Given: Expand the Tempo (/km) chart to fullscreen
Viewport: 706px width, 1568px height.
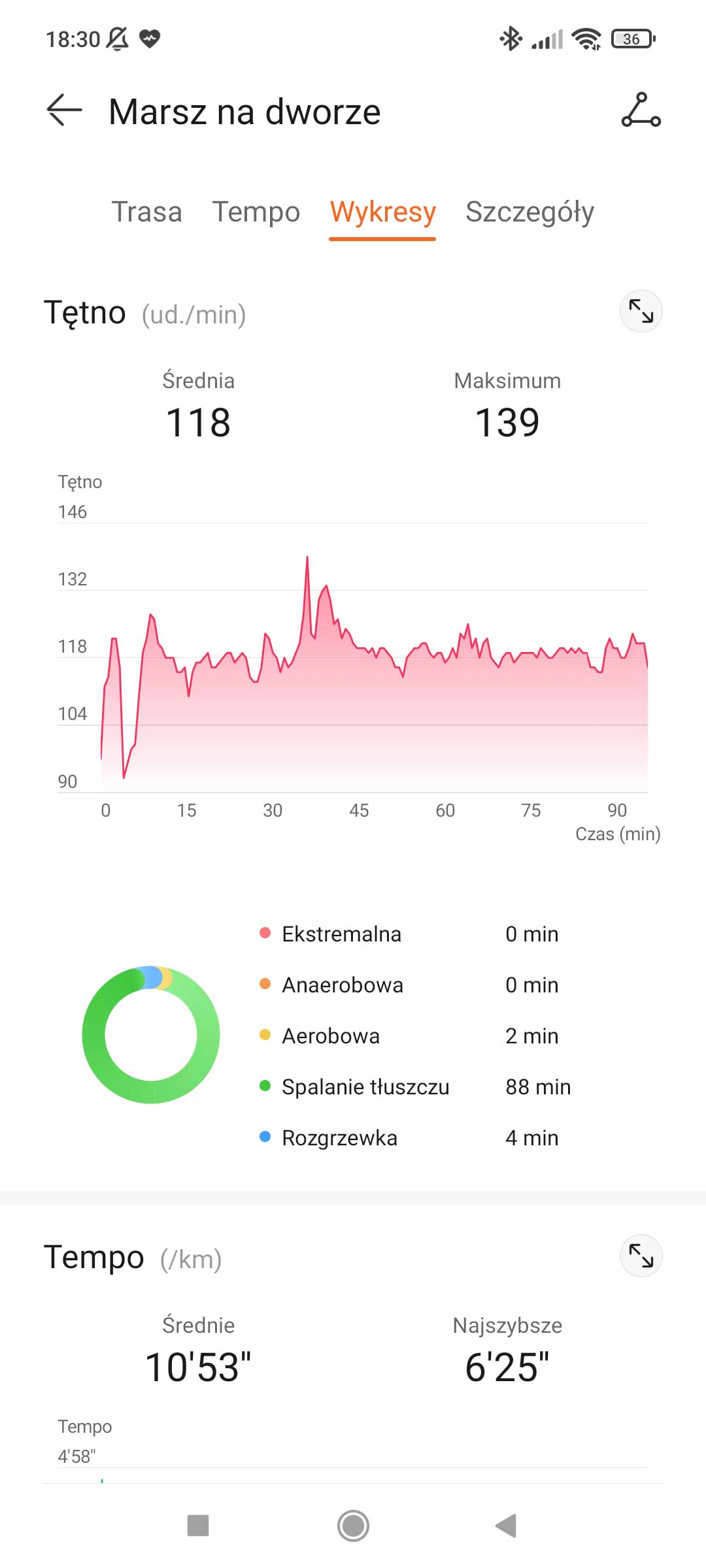Looking at the screenshot, I should (641, 1255).
